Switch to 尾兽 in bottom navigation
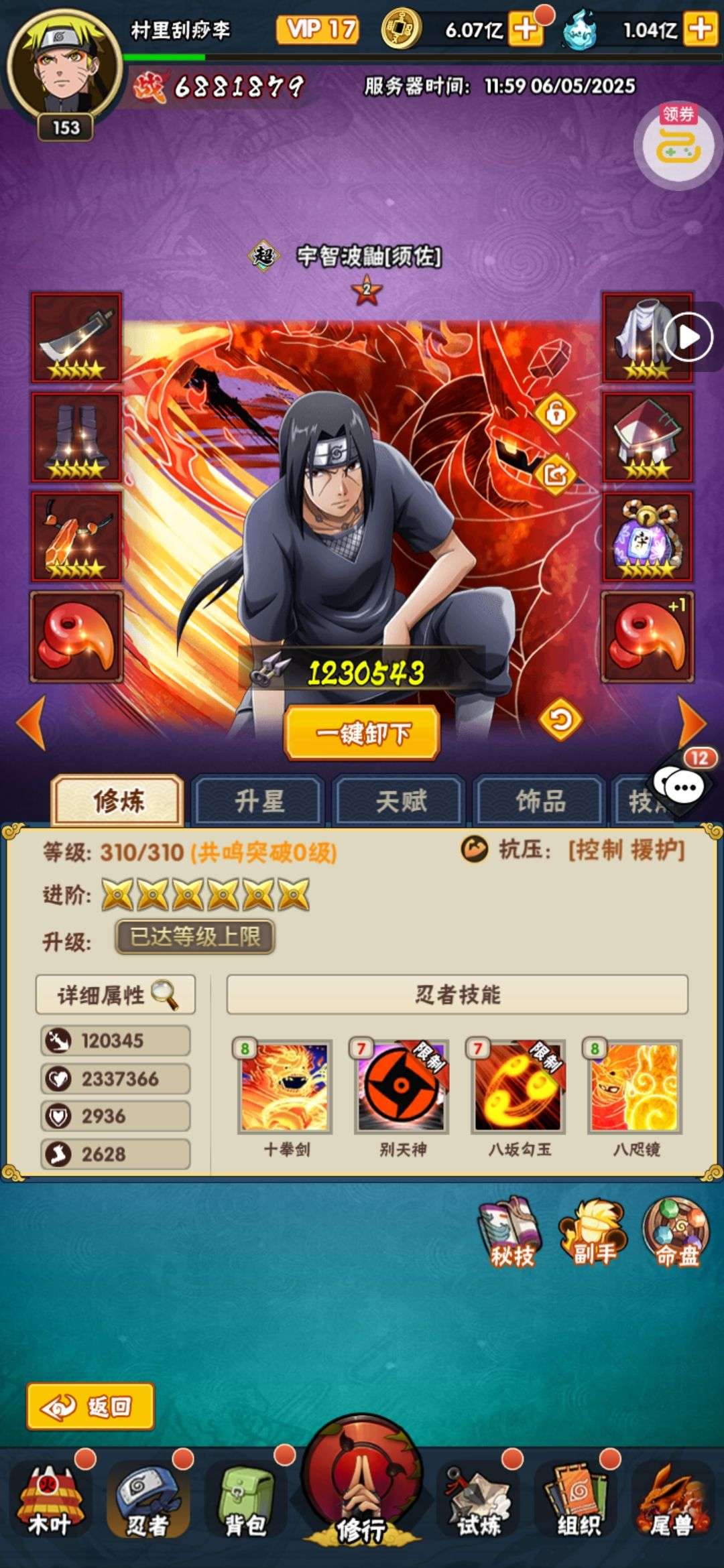This screenshot has height=1568, width=724. click(x=672, y=1502)
